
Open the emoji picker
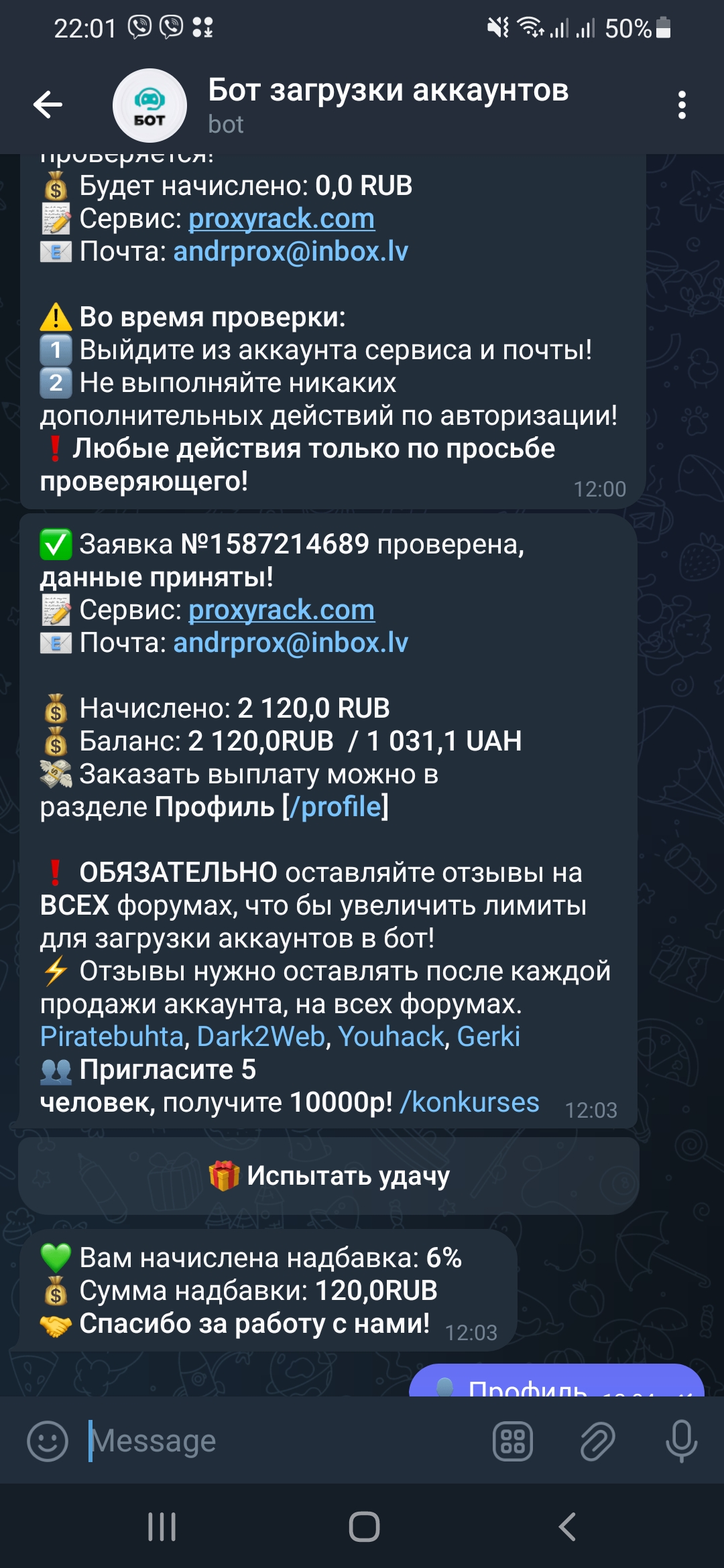tap(48, 1441)
